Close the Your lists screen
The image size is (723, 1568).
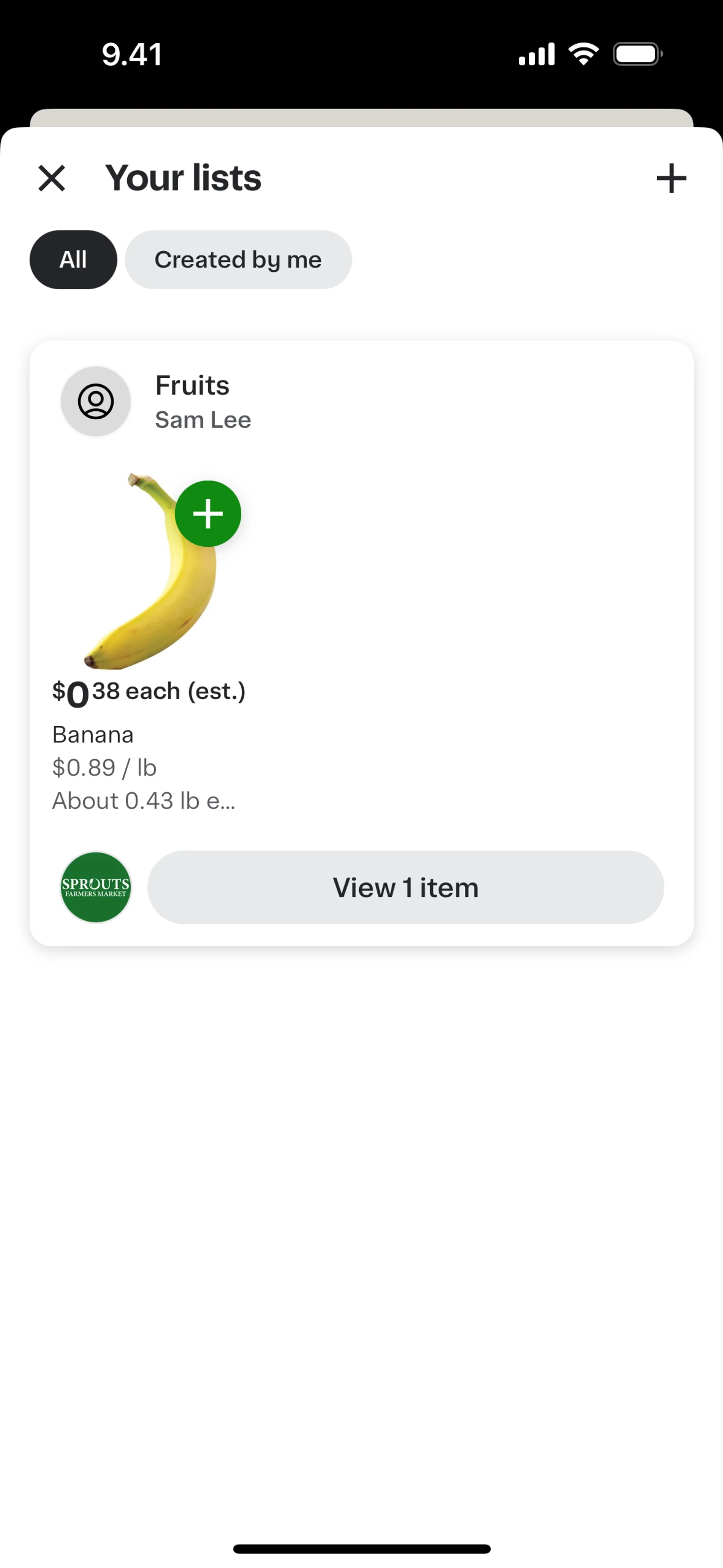coord(52,178)
